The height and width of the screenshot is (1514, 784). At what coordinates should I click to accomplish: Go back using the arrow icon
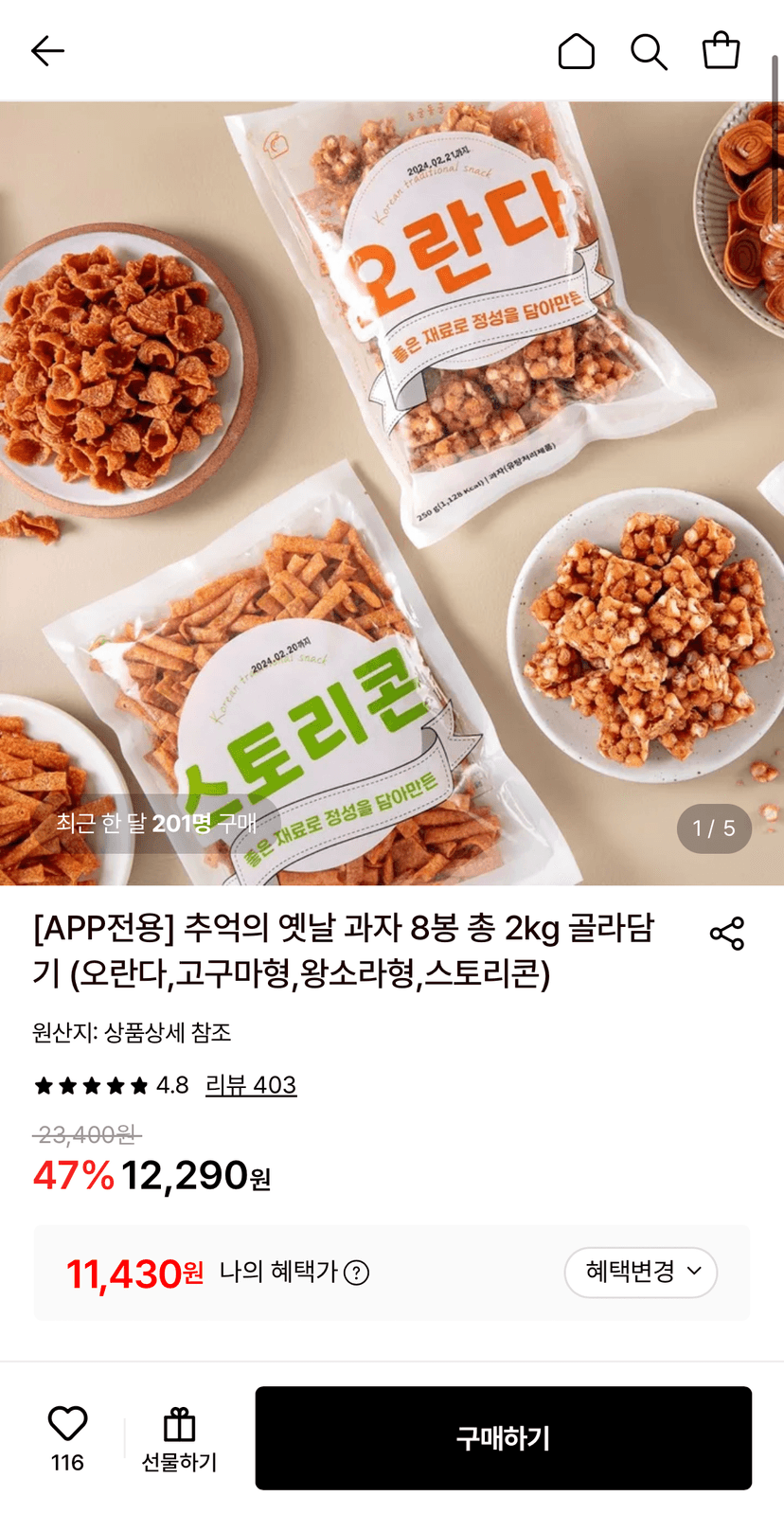tap(47, 51)
